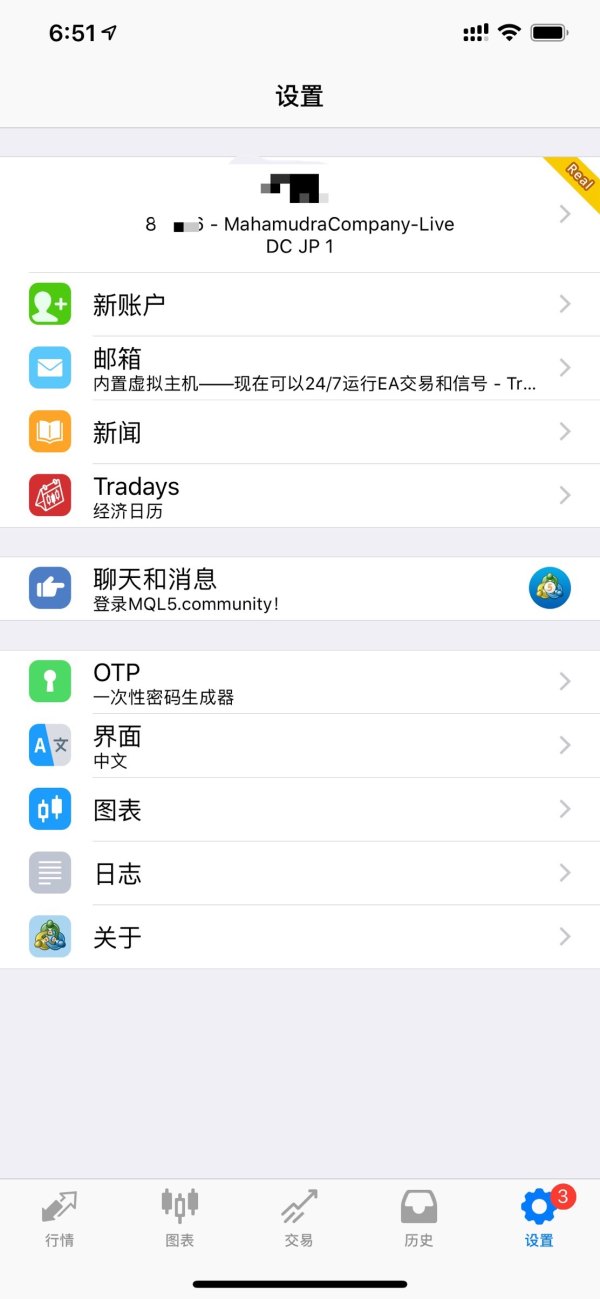Open the MahamudraCompany-Live account details

click(x=300, y=214)
